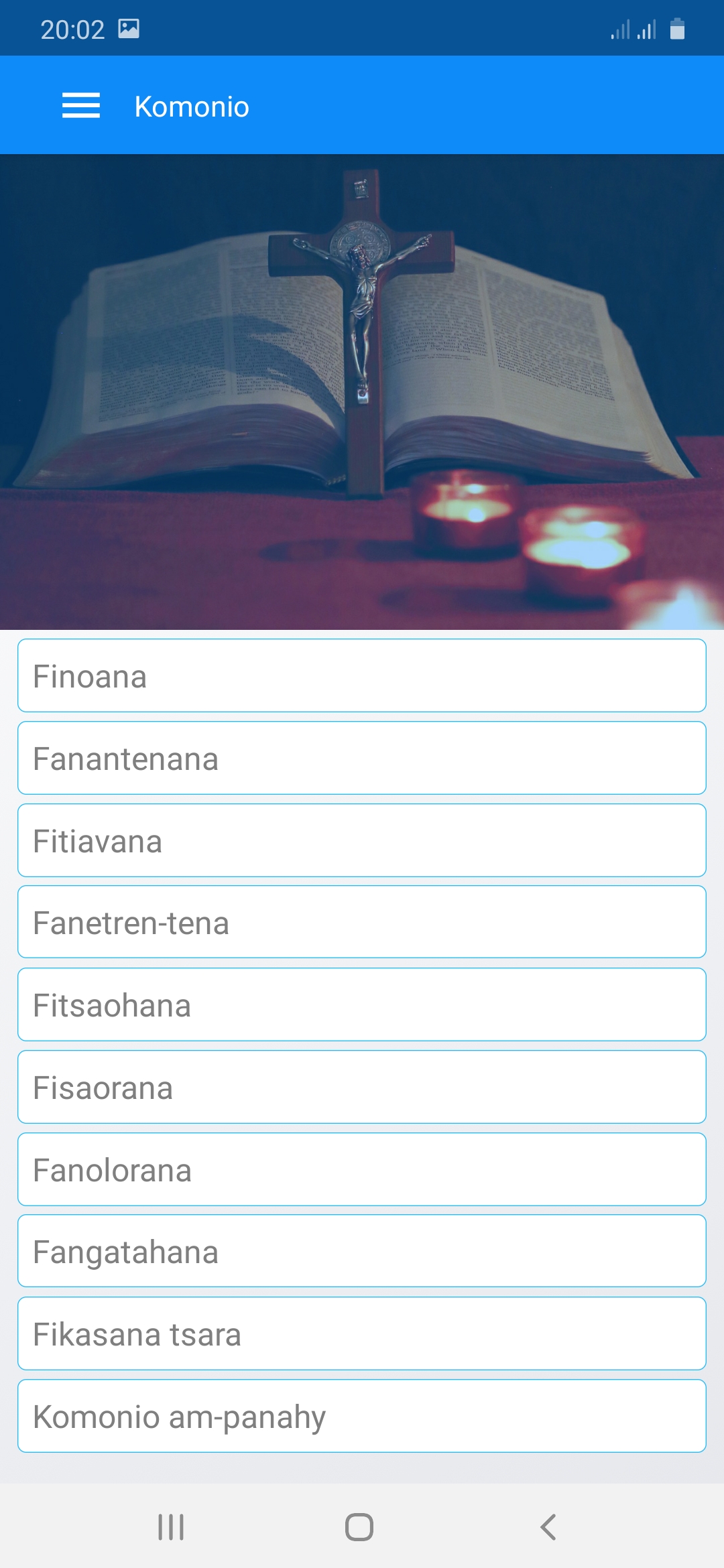The width and height of the screenshot is (724, 1568).
Task: Open the hamburger drawer menu
Action: pos(80,106)
